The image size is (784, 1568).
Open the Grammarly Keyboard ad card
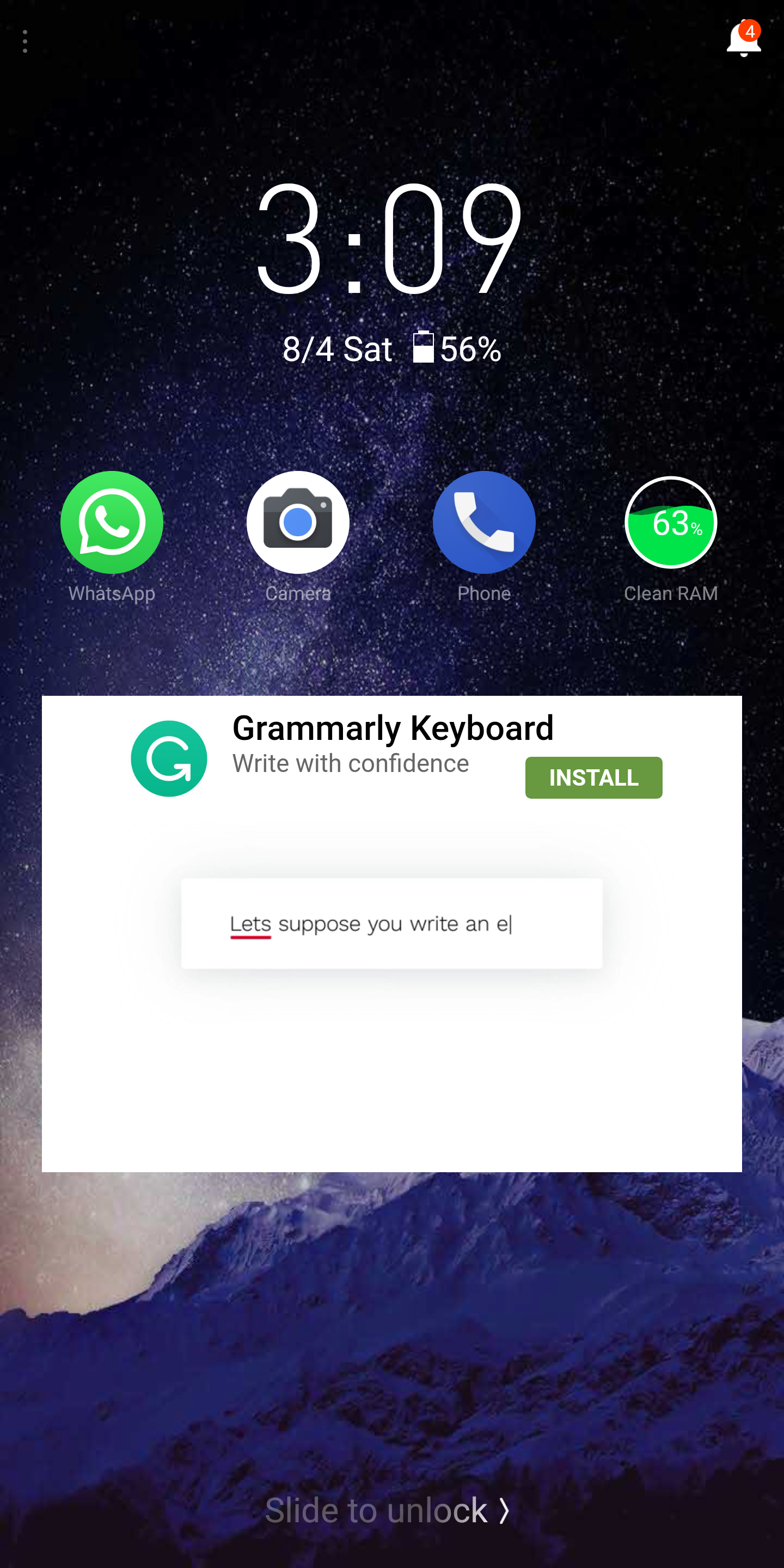(x=392, y=934)
